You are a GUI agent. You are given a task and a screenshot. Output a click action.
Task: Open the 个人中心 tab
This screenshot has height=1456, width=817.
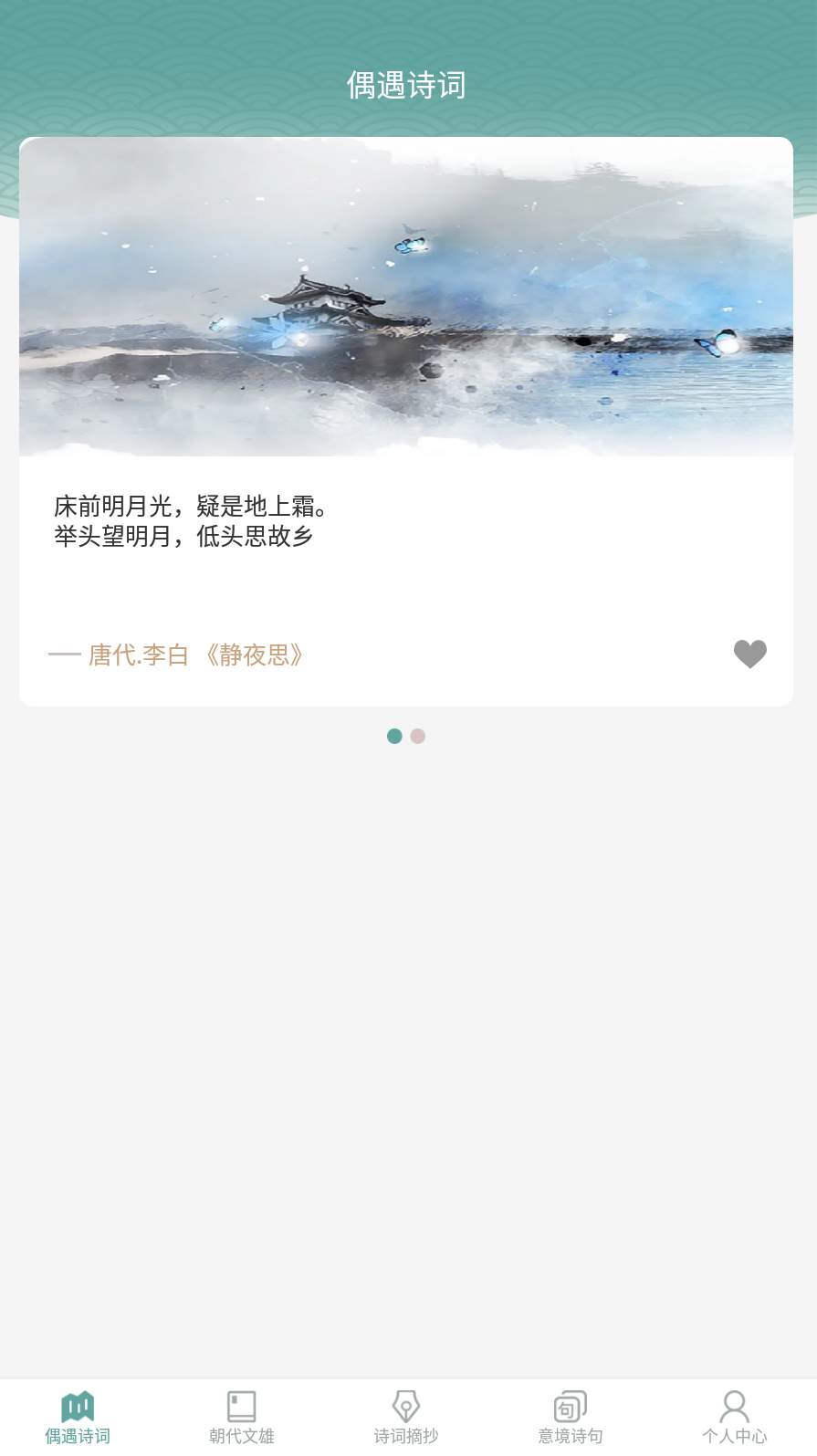click(x=733, y=1416)
